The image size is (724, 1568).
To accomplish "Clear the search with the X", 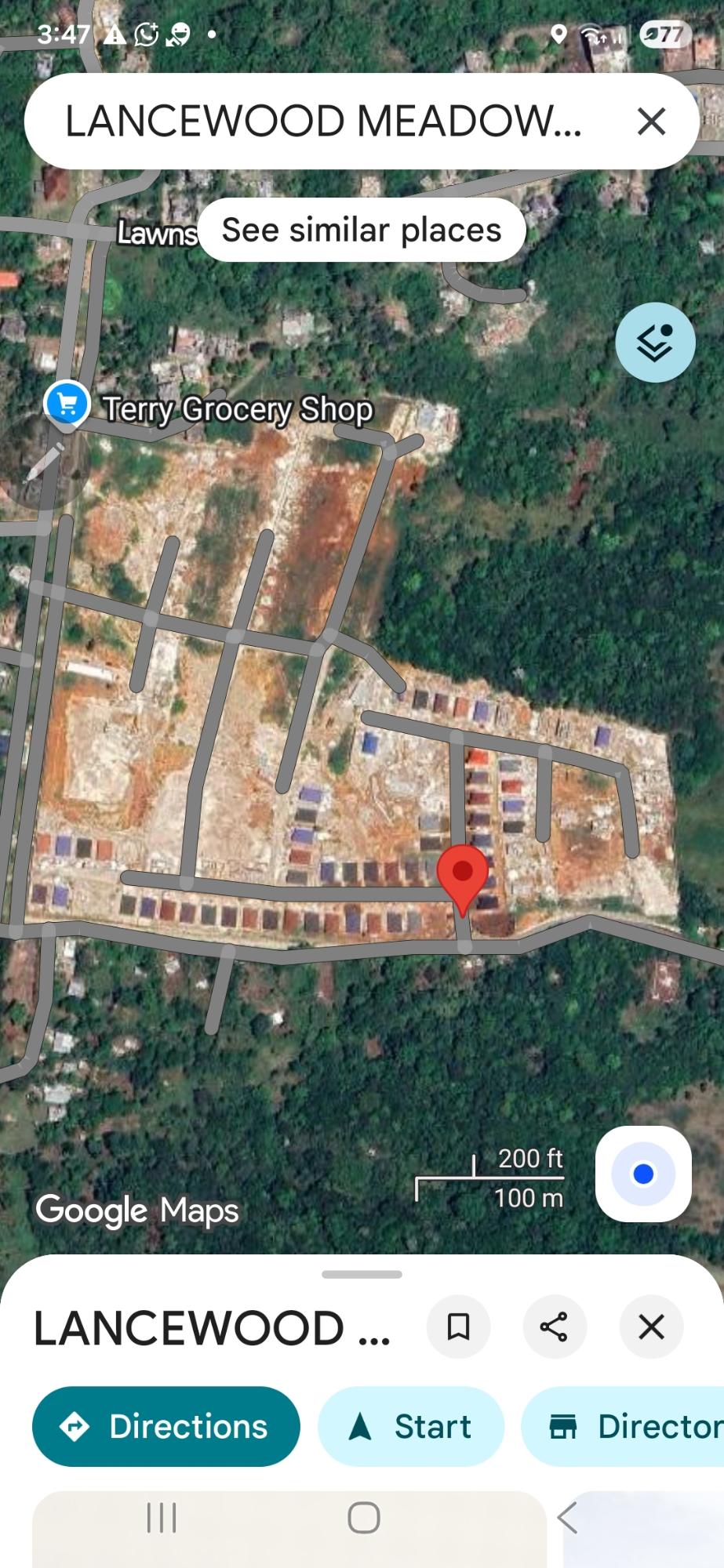I will 651,122.
